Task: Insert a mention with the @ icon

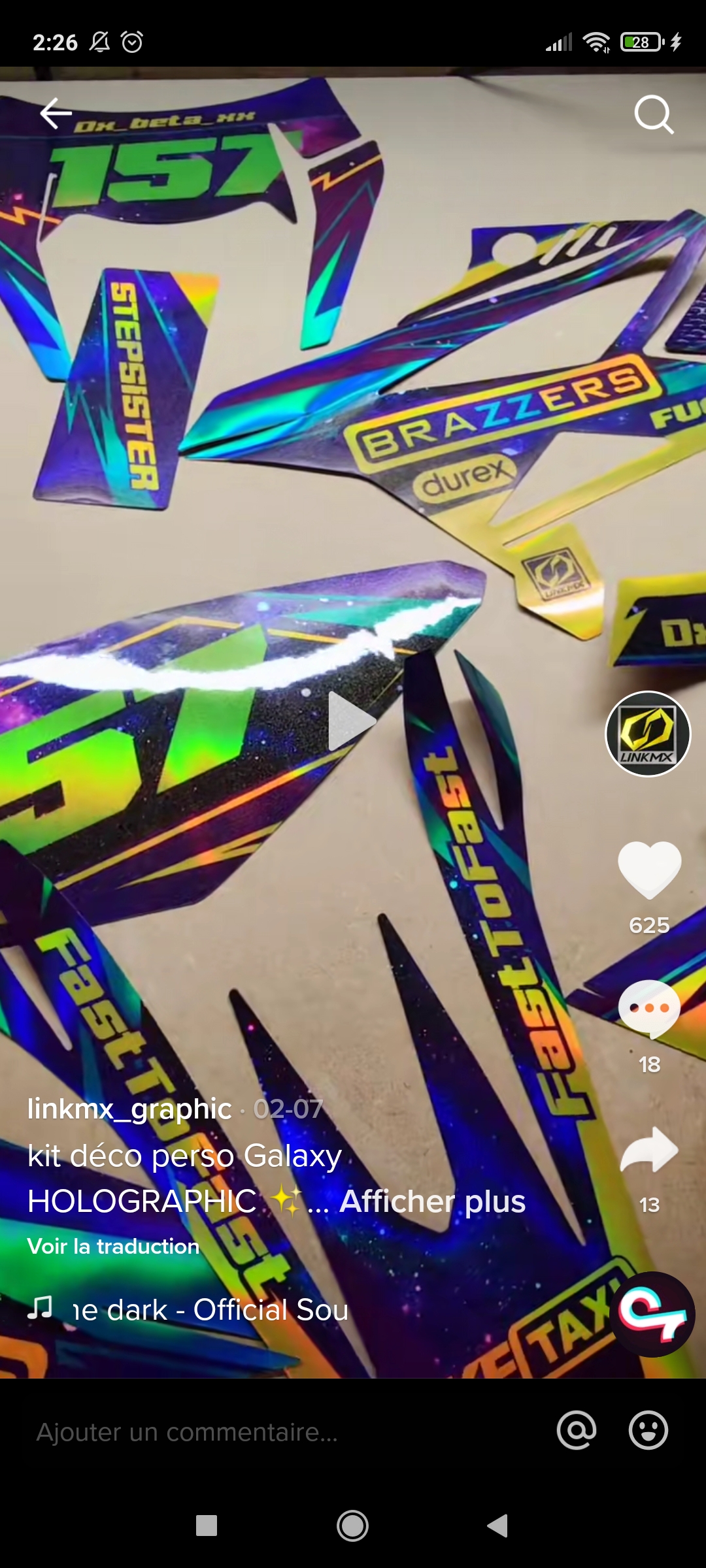Action: [x=576, y=1431]
